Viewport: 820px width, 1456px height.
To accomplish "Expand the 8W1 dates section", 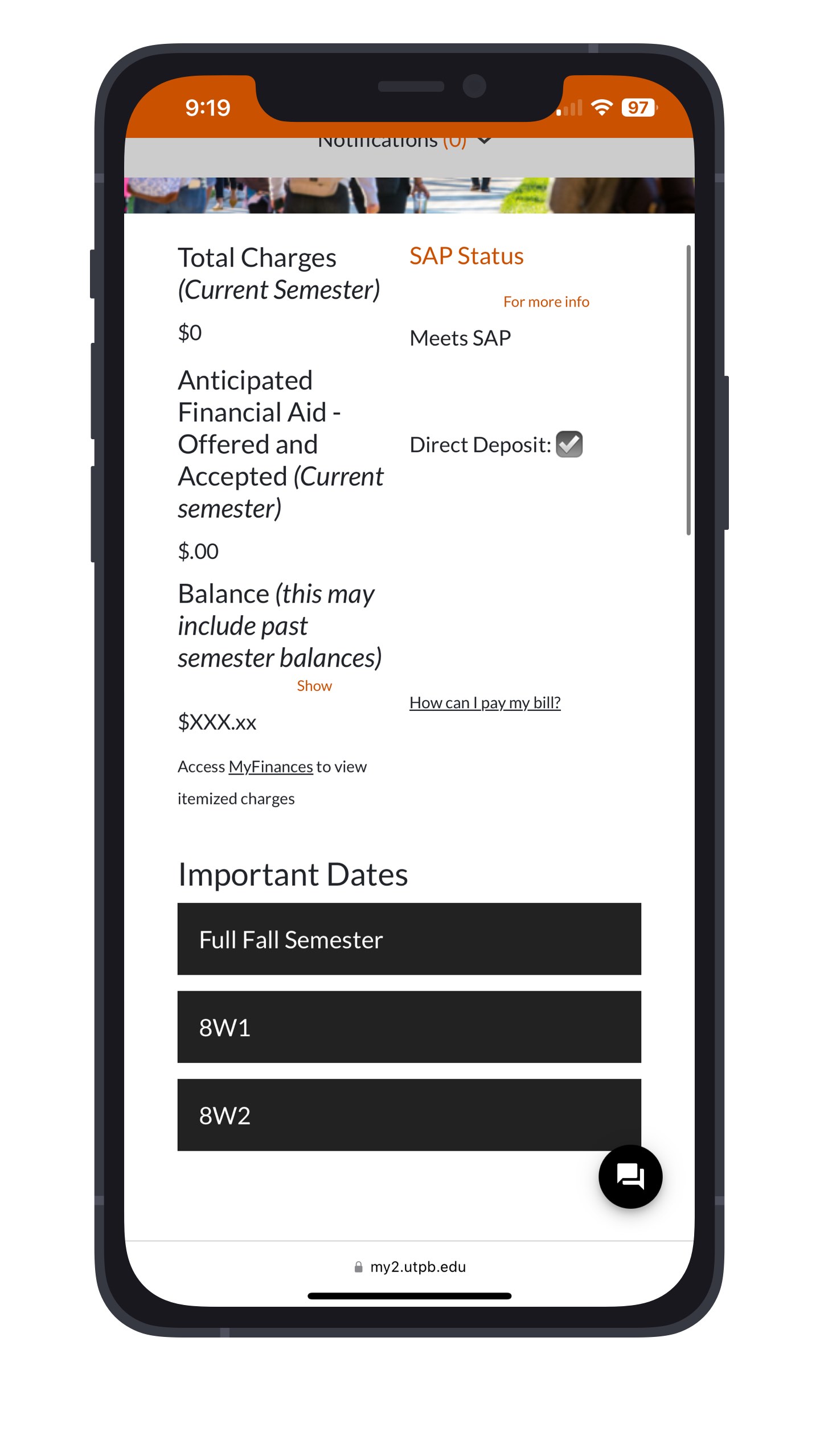I will (x=409, y=1027).
